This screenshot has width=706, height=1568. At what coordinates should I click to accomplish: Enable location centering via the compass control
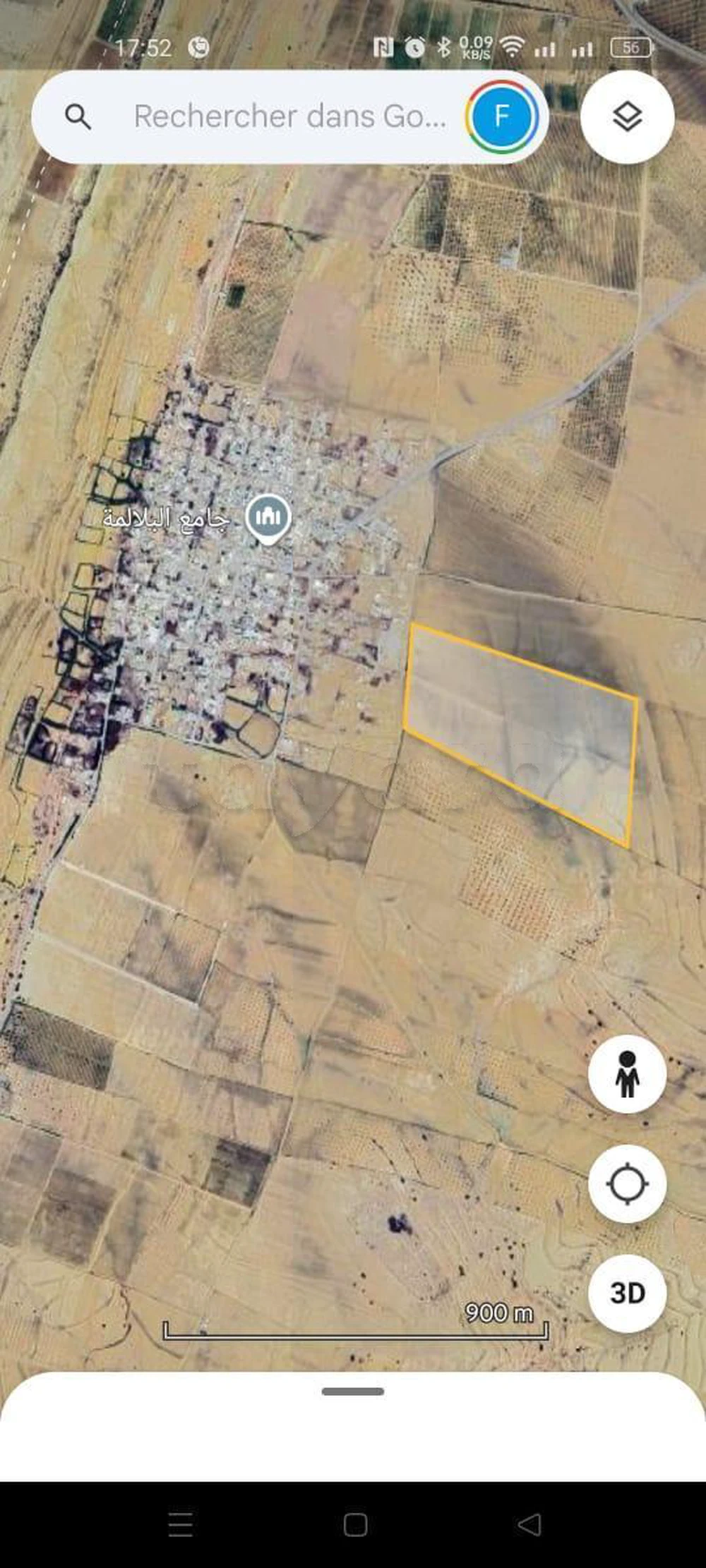tap(627, 1184)
